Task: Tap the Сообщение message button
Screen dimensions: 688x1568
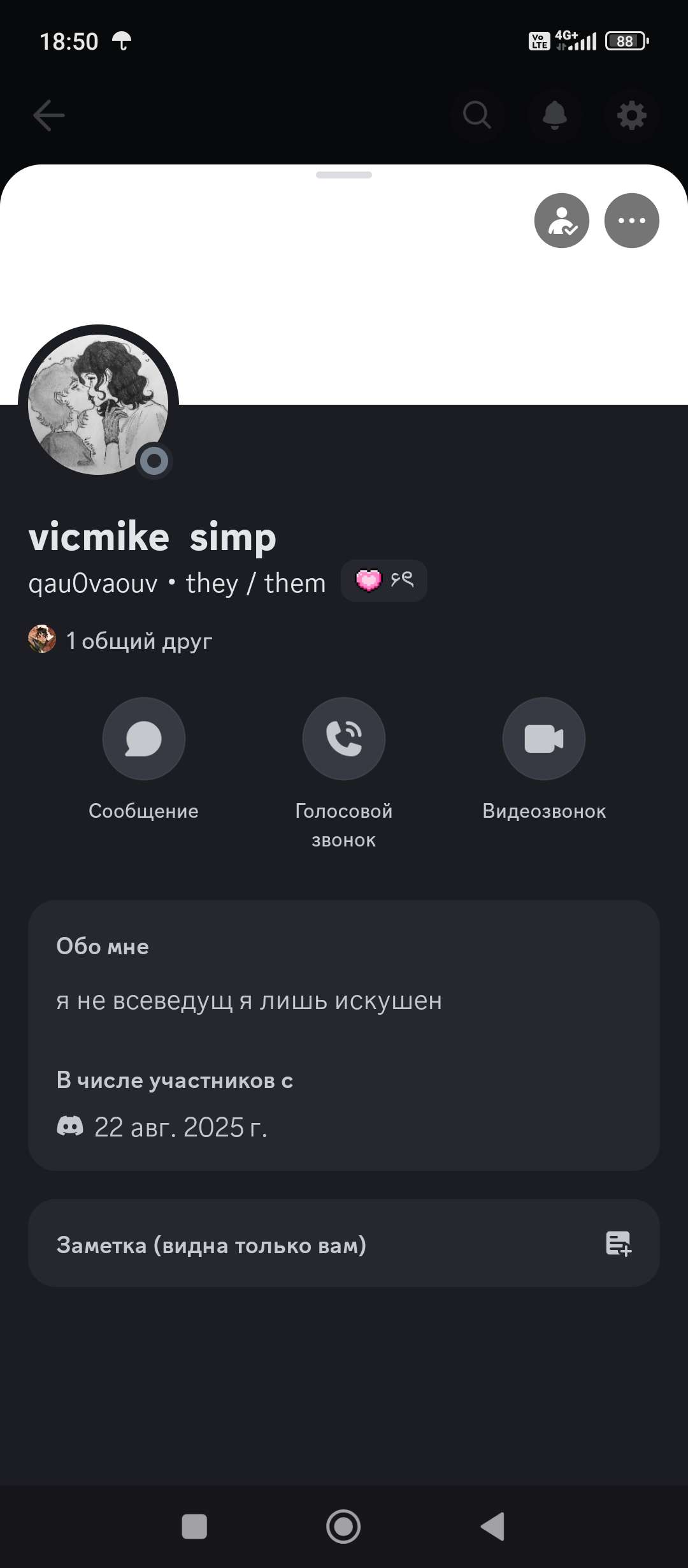Action: click(143, 739)
